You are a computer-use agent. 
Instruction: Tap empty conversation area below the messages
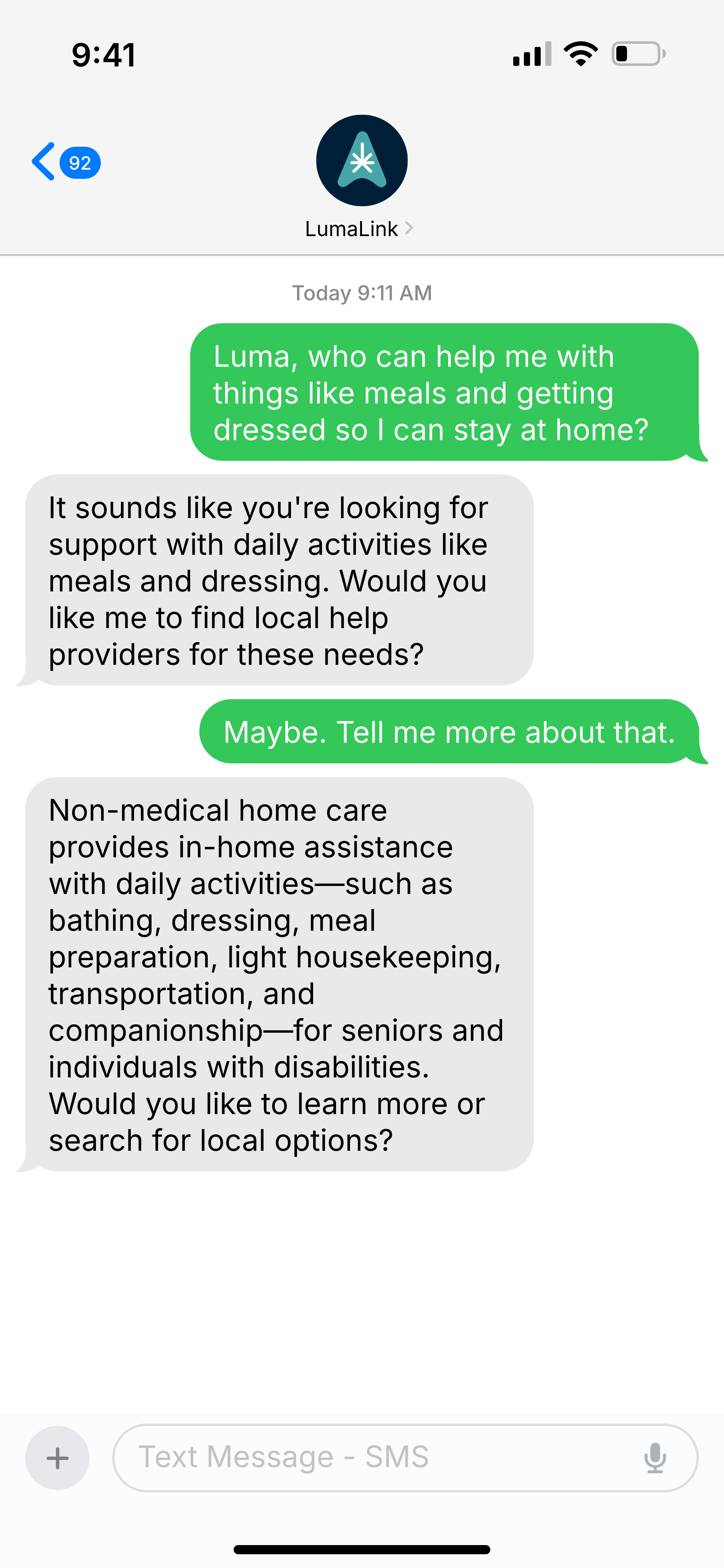pos(362,1278)
